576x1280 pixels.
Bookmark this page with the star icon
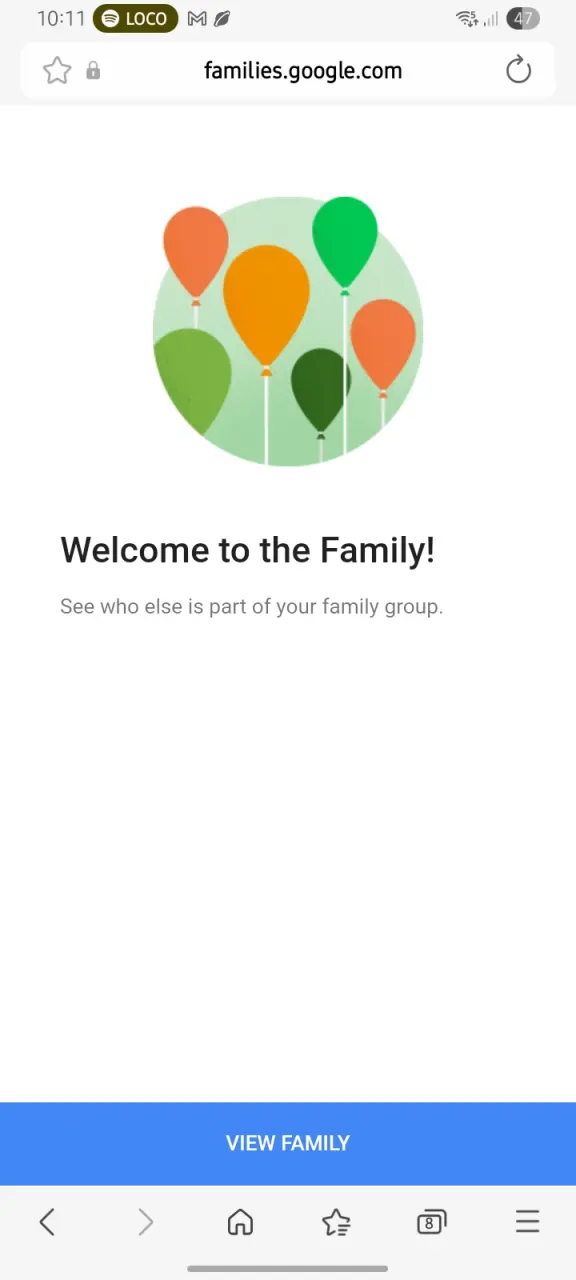point(57,71)
